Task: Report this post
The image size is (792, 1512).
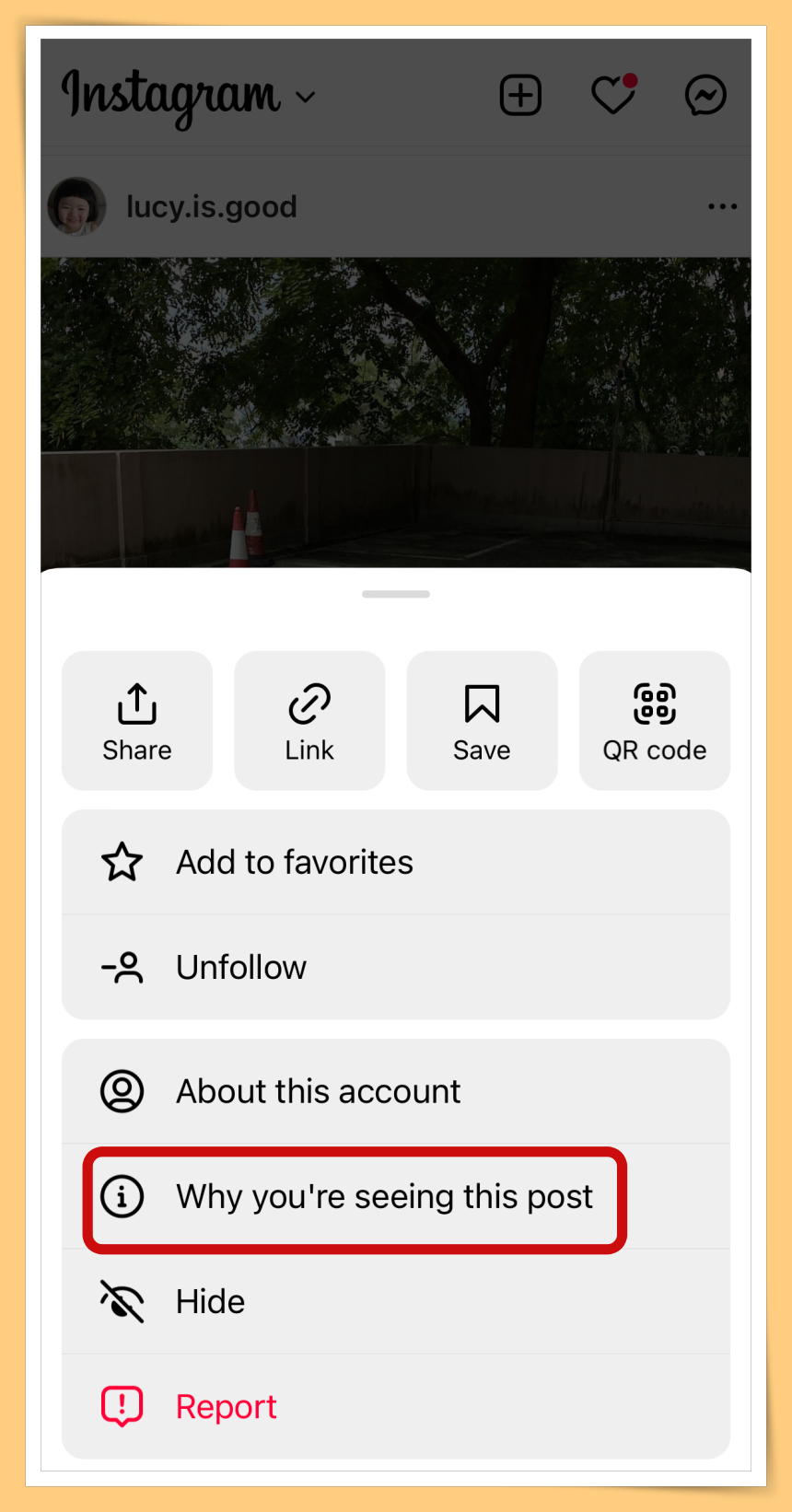Action: point(396,1407)
